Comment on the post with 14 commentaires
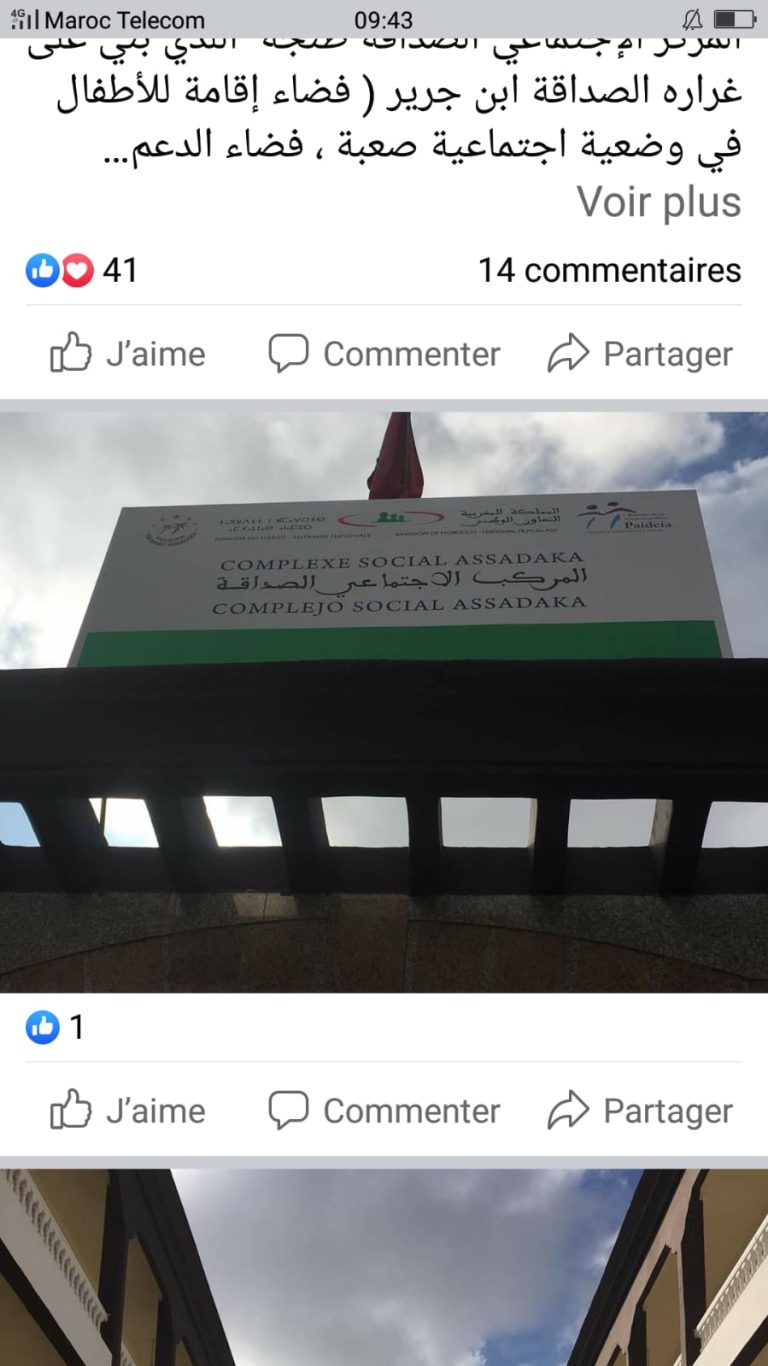This screenshot has width=768, height=1366. coord(384,354)
